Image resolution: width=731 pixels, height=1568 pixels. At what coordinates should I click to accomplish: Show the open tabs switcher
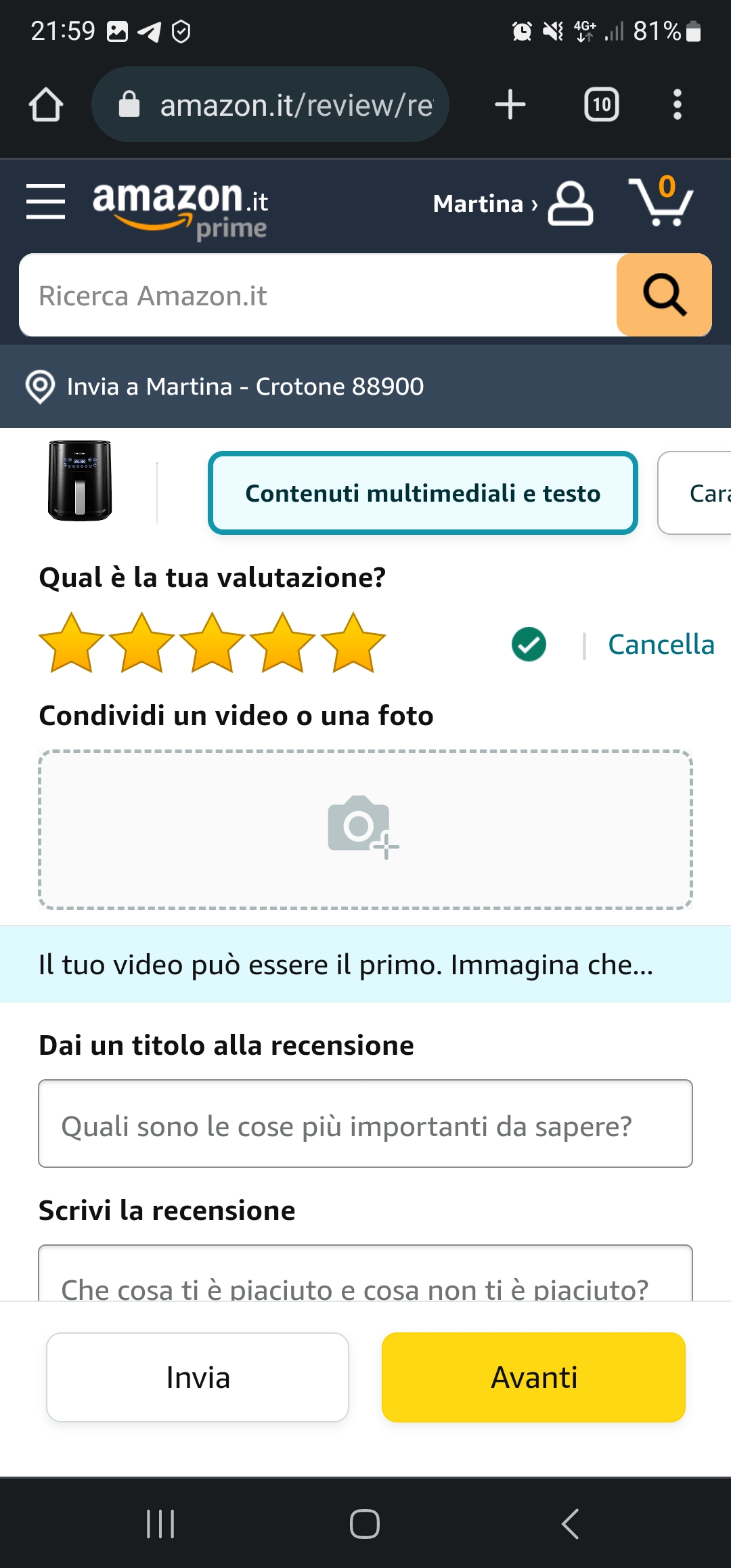tap(601, 105)
